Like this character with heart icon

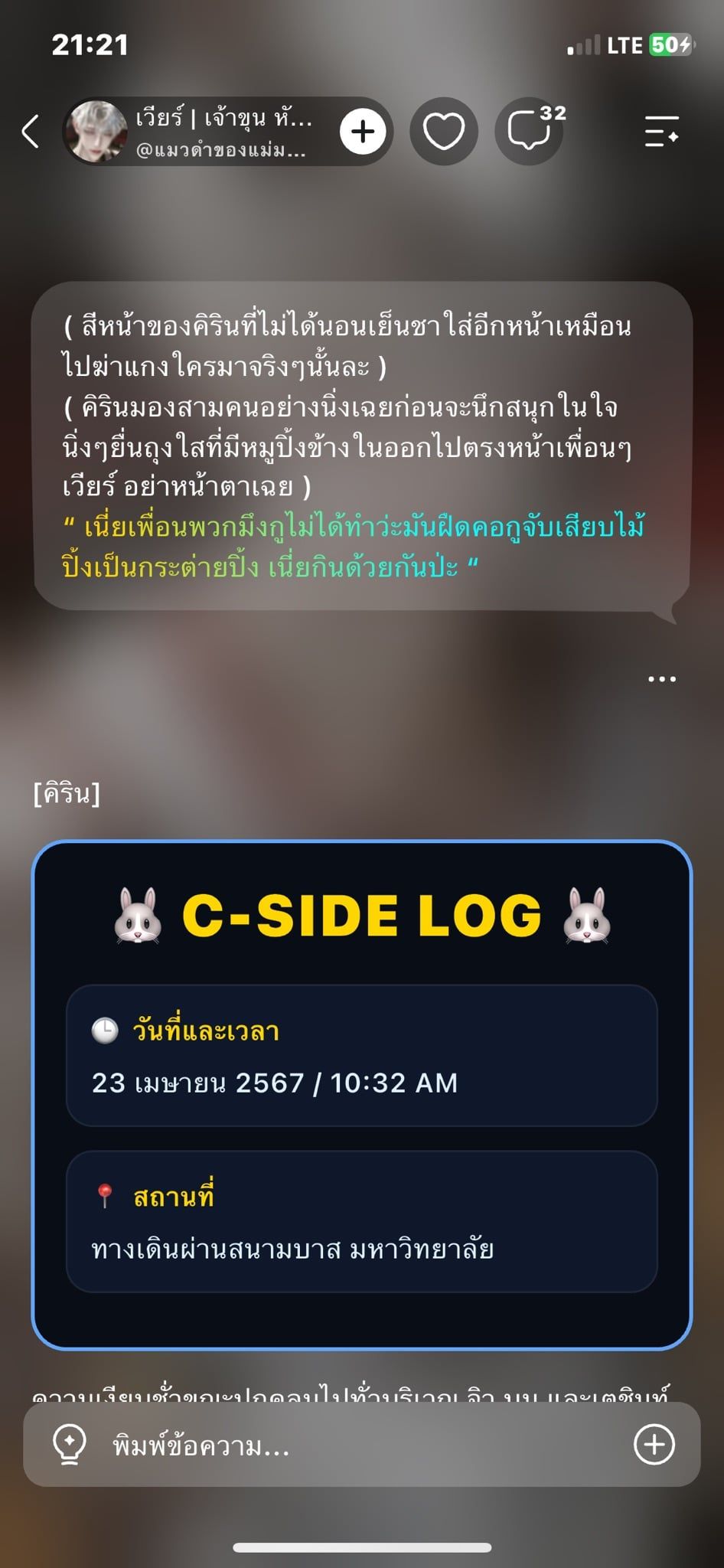444,131
